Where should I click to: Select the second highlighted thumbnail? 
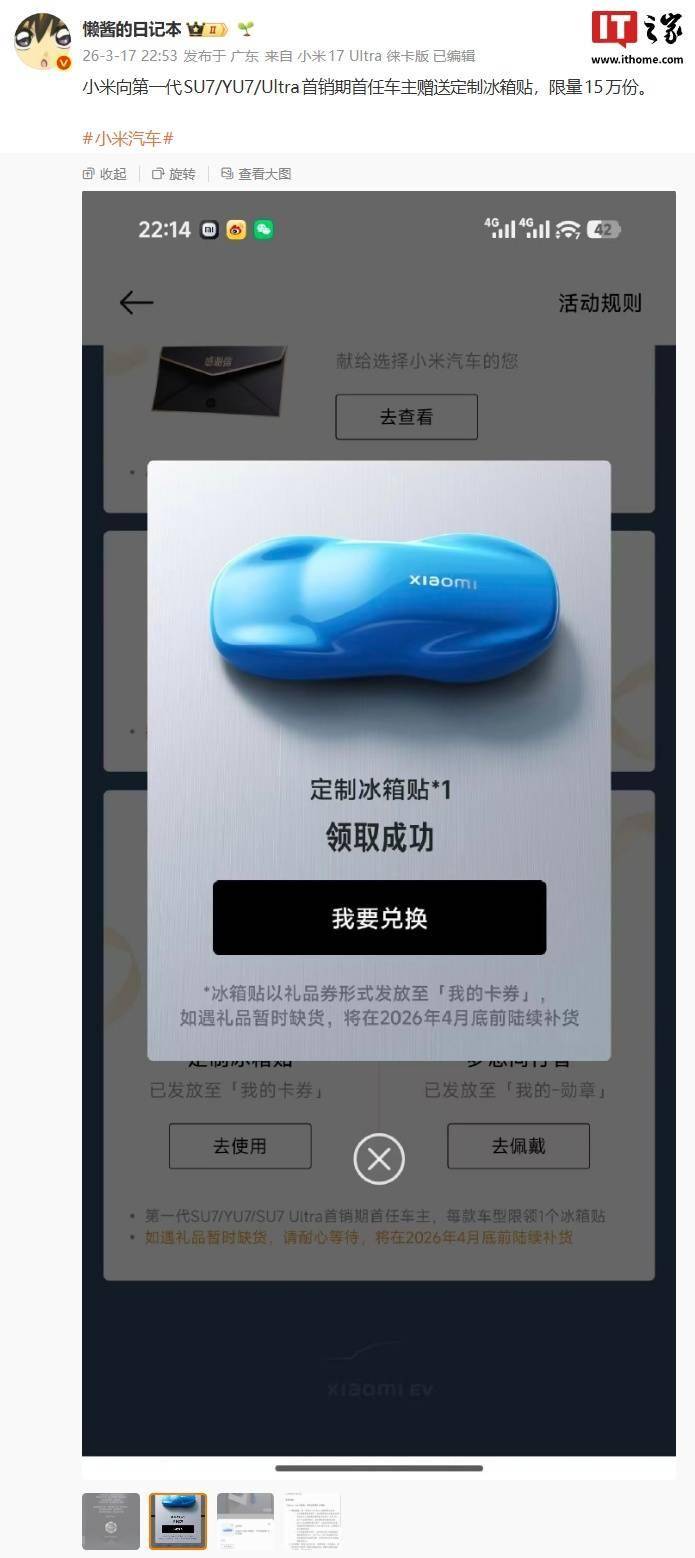point(178,1521)
